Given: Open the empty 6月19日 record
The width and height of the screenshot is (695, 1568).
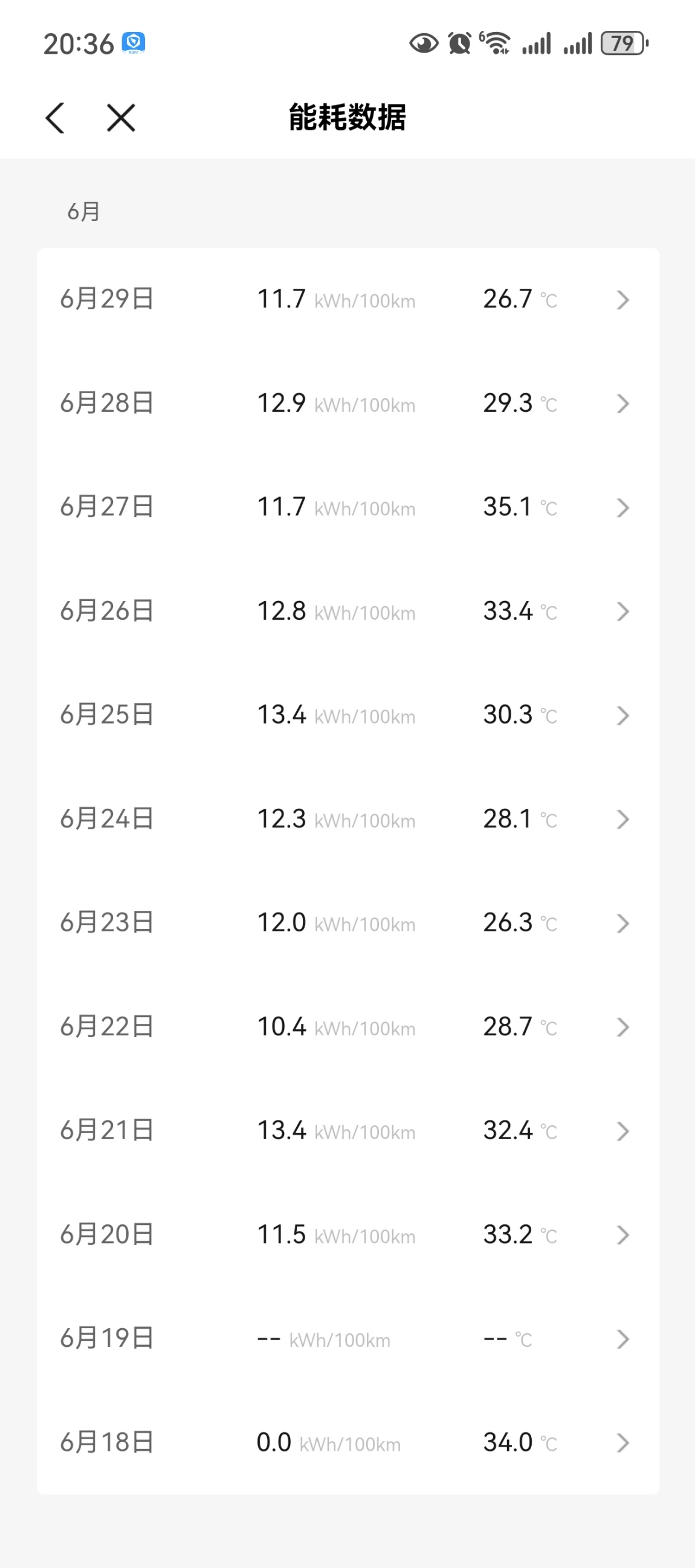Looking at the screenshot, I should click(348, 1338).
